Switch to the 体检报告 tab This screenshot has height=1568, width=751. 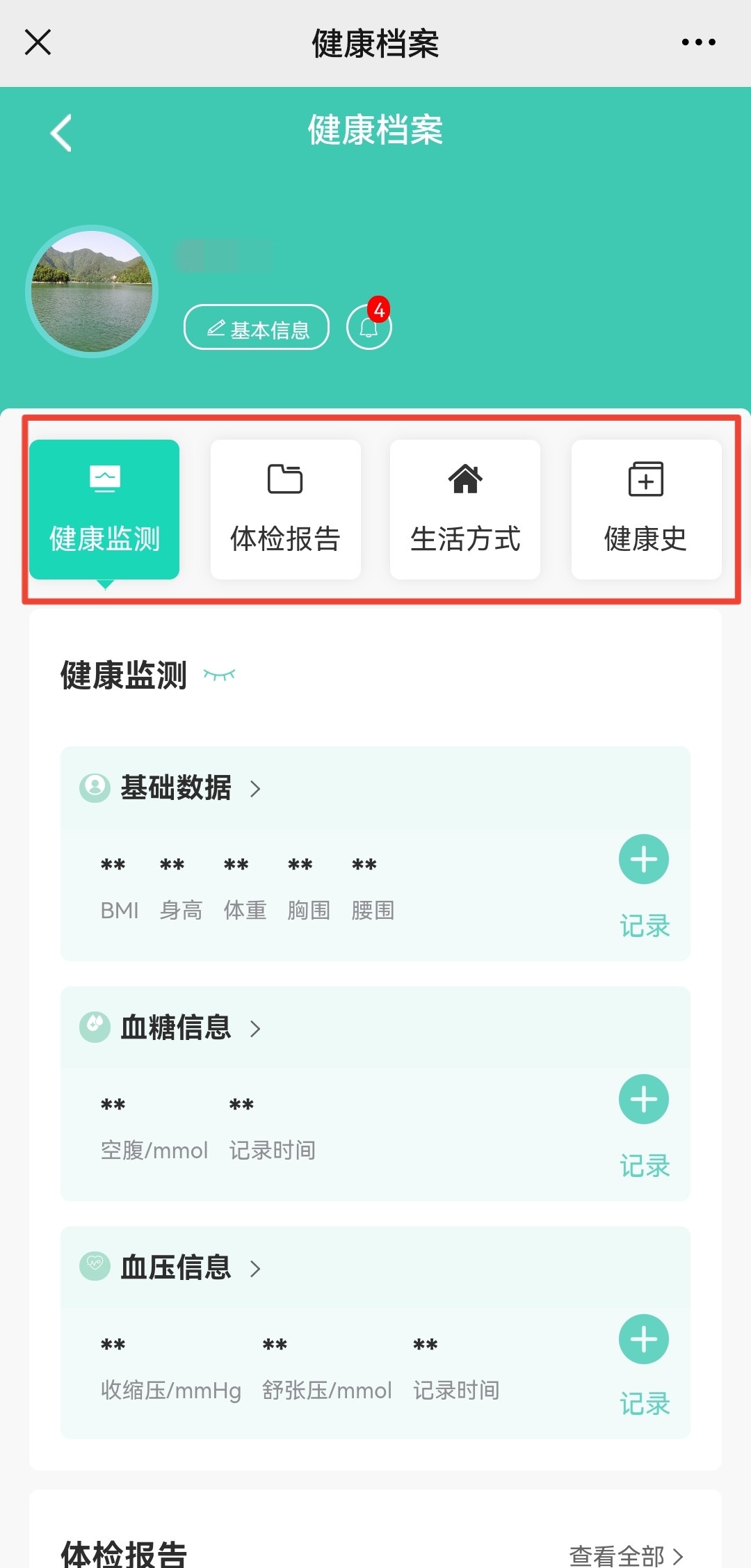[x=285, y=509]
